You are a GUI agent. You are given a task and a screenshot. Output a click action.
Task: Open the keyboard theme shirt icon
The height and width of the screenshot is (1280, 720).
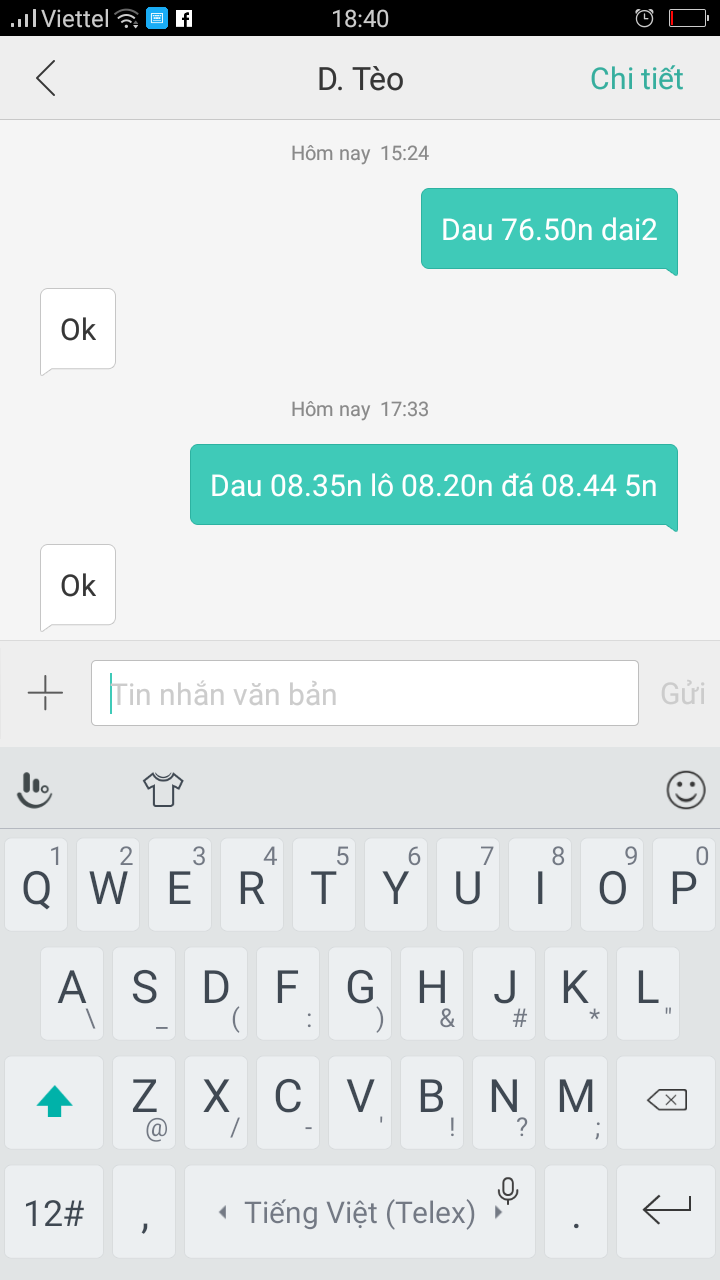(x=163, y=790)
